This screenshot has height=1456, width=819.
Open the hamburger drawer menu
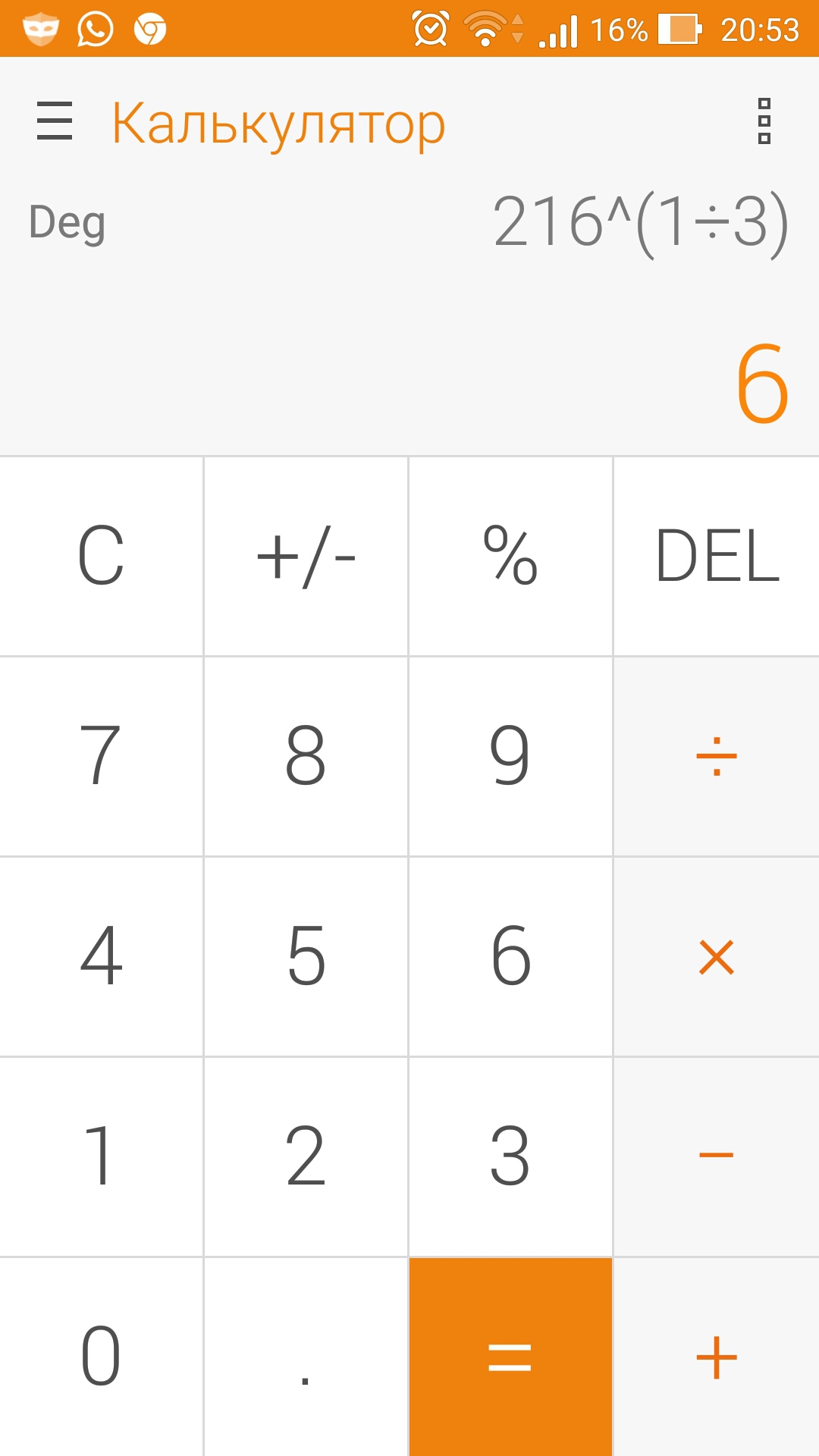[55, 121]
